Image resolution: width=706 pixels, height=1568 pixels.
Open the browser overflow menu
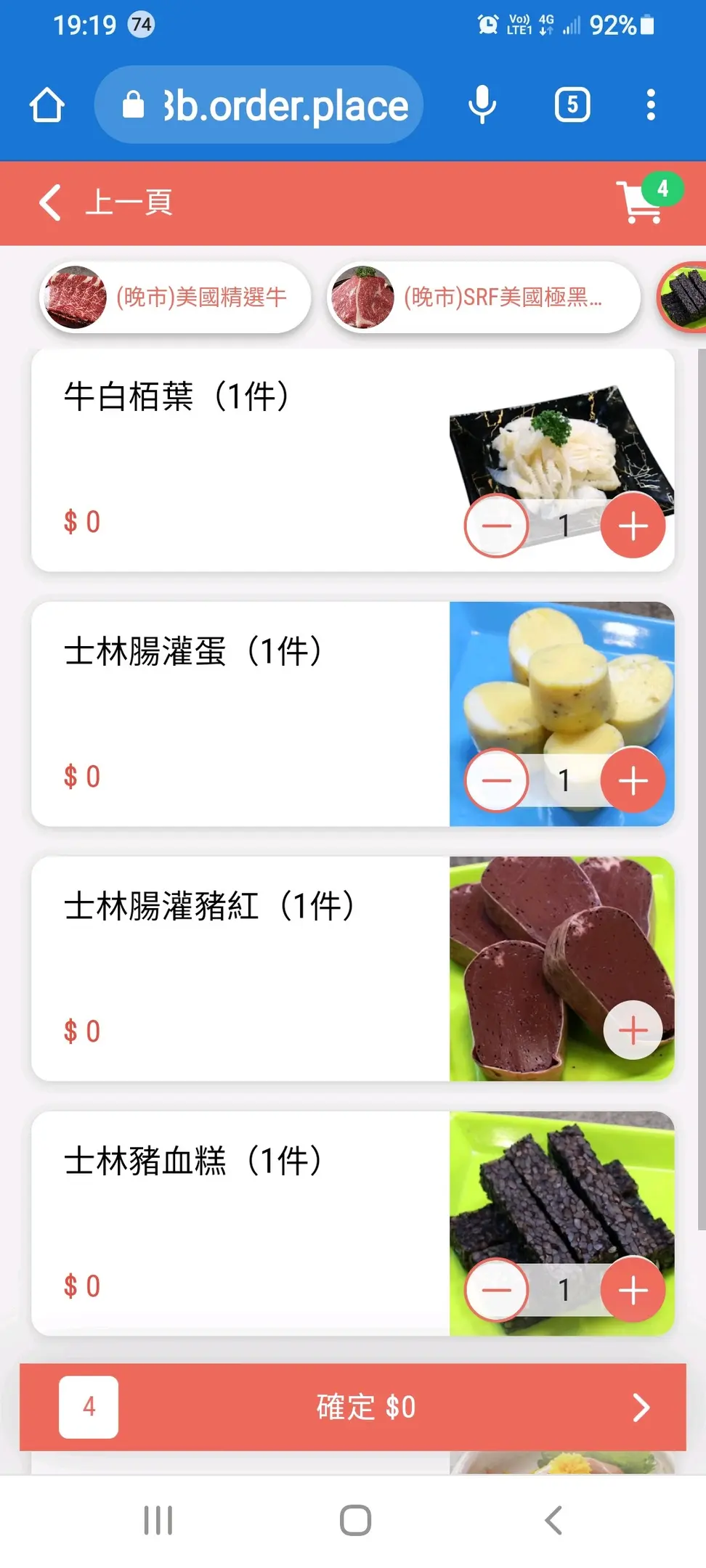tap(651, 105)
